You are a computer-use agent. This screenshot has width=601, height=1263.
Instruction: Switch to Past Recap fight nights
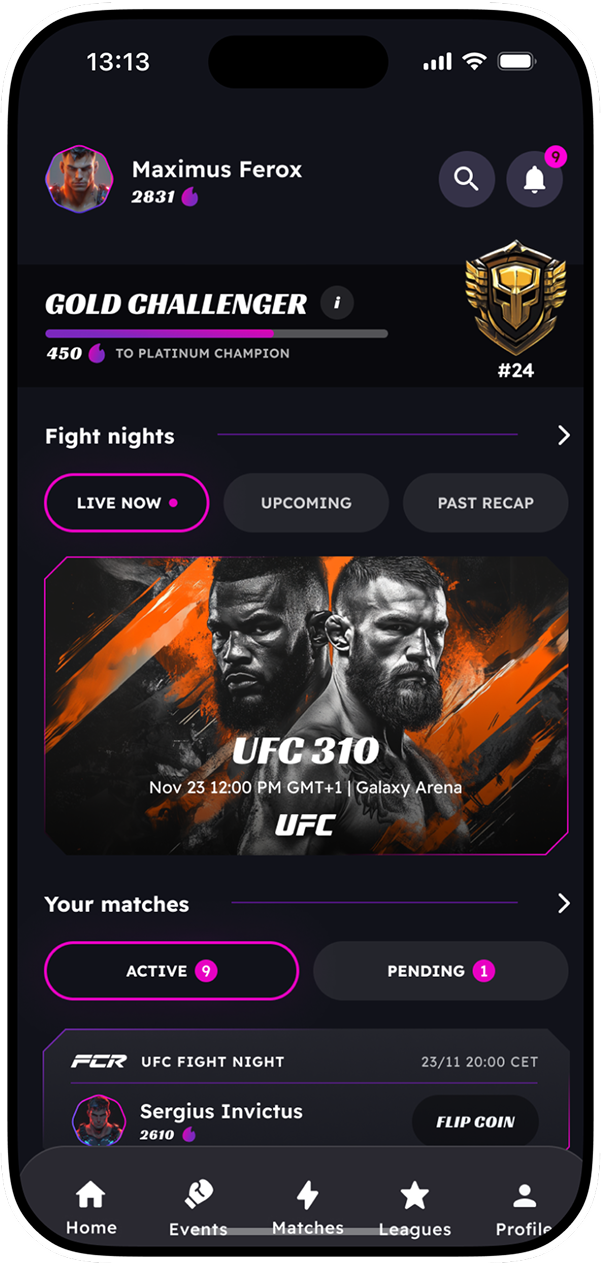tap(485, 502)
